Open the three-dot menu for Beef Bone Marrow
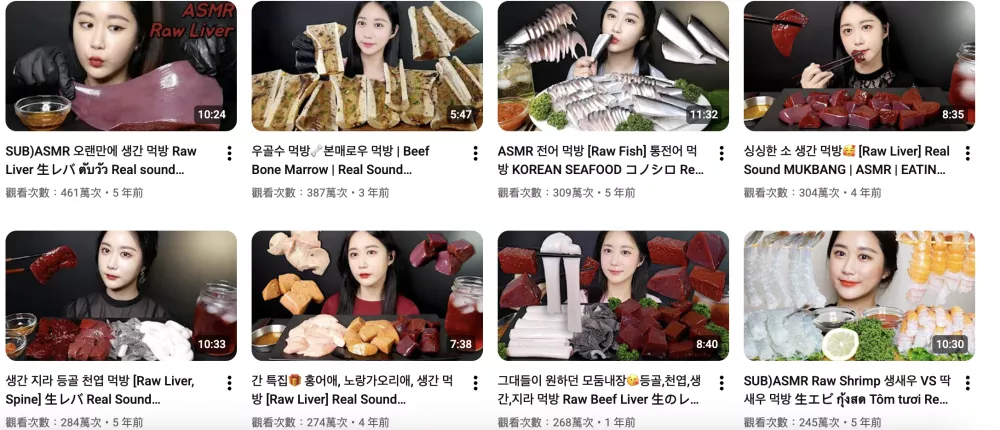This screenshot has width=1000, height=430. pyautogui.click(x=475, y=153)
